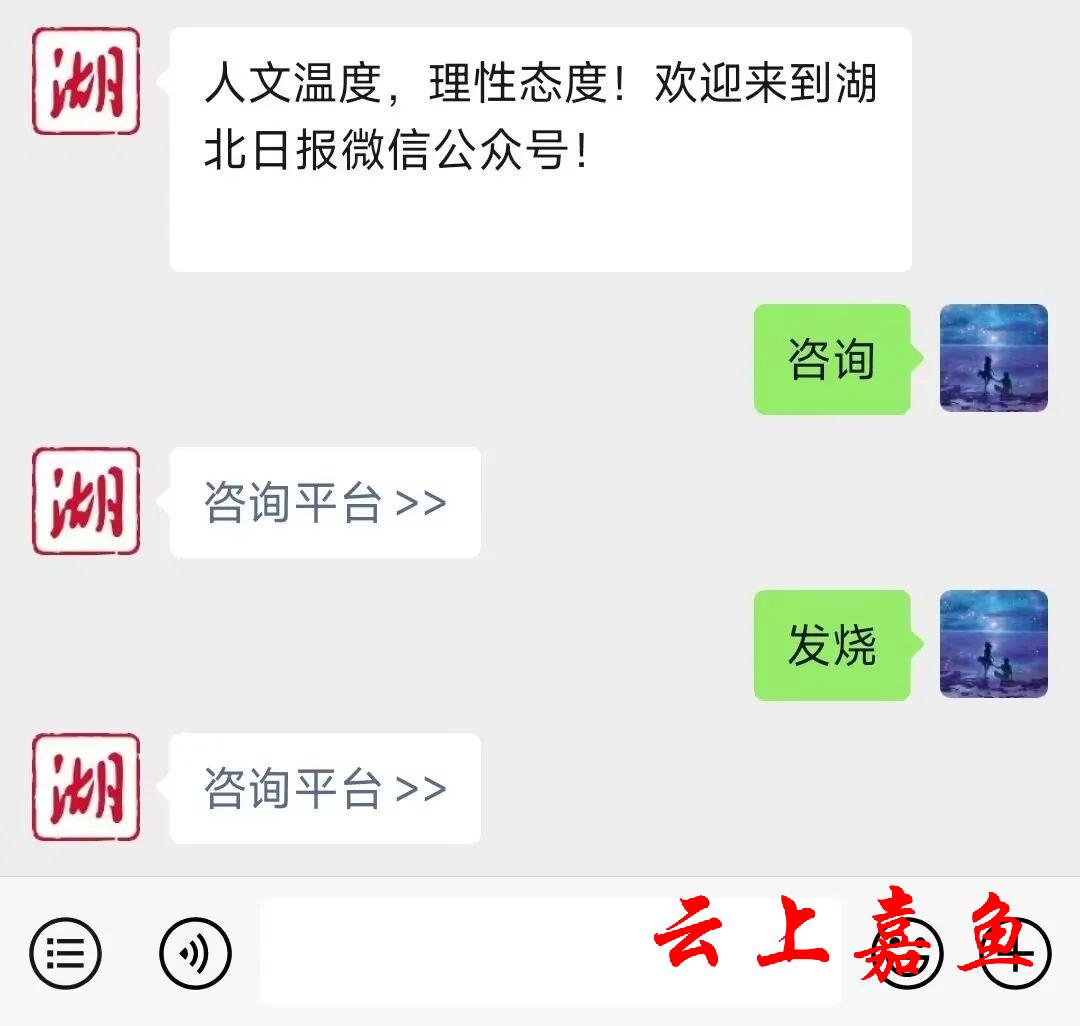1080x1026 pixels.
Task: View 湖北日报 avatar beside welcome message
Action: pyautogui.click(x=86, y=81)
